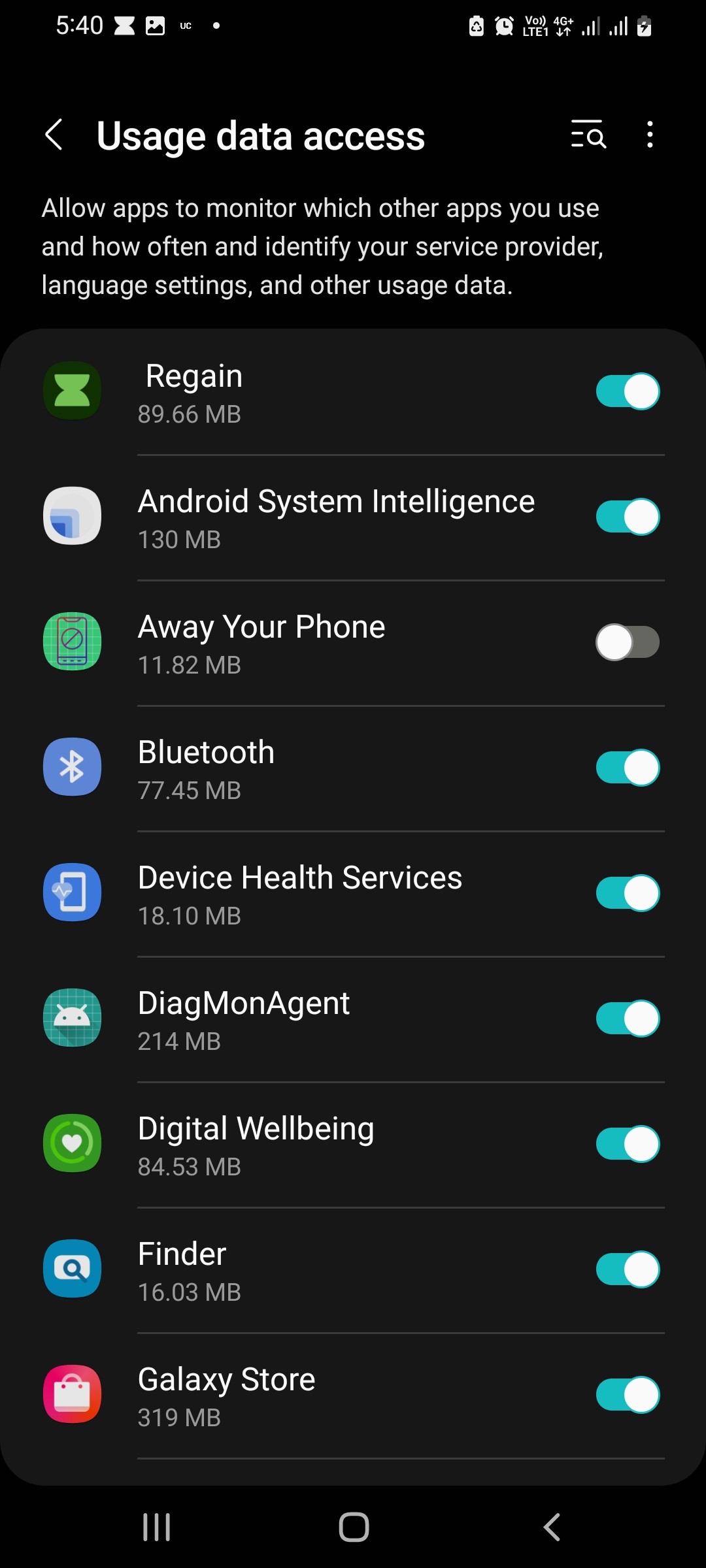
Task: Disable DiagMonAgent usage access
Action: (x=627, y=1019)
